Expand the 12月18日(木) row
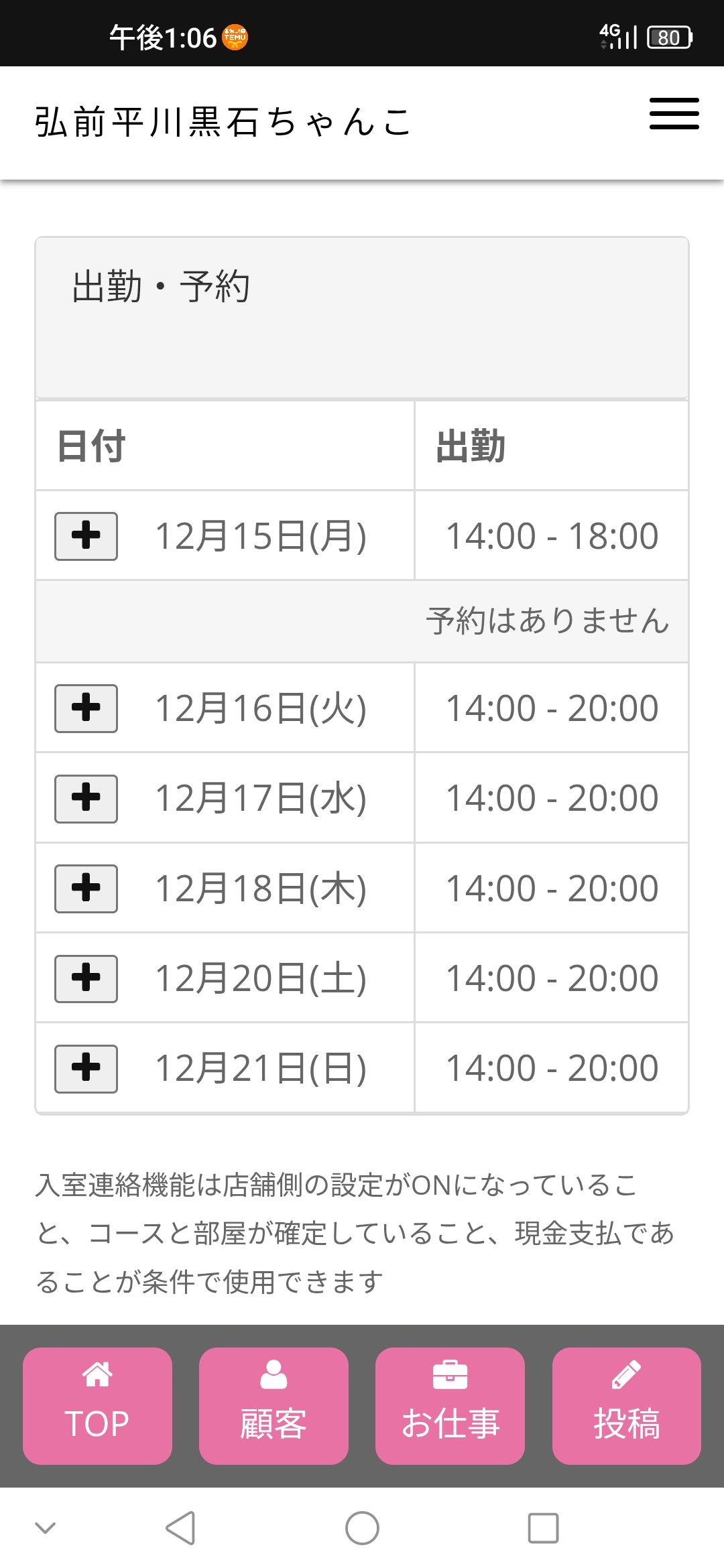Image resolution: width=724 pixels, height=1568 pixels. point(86,889)
